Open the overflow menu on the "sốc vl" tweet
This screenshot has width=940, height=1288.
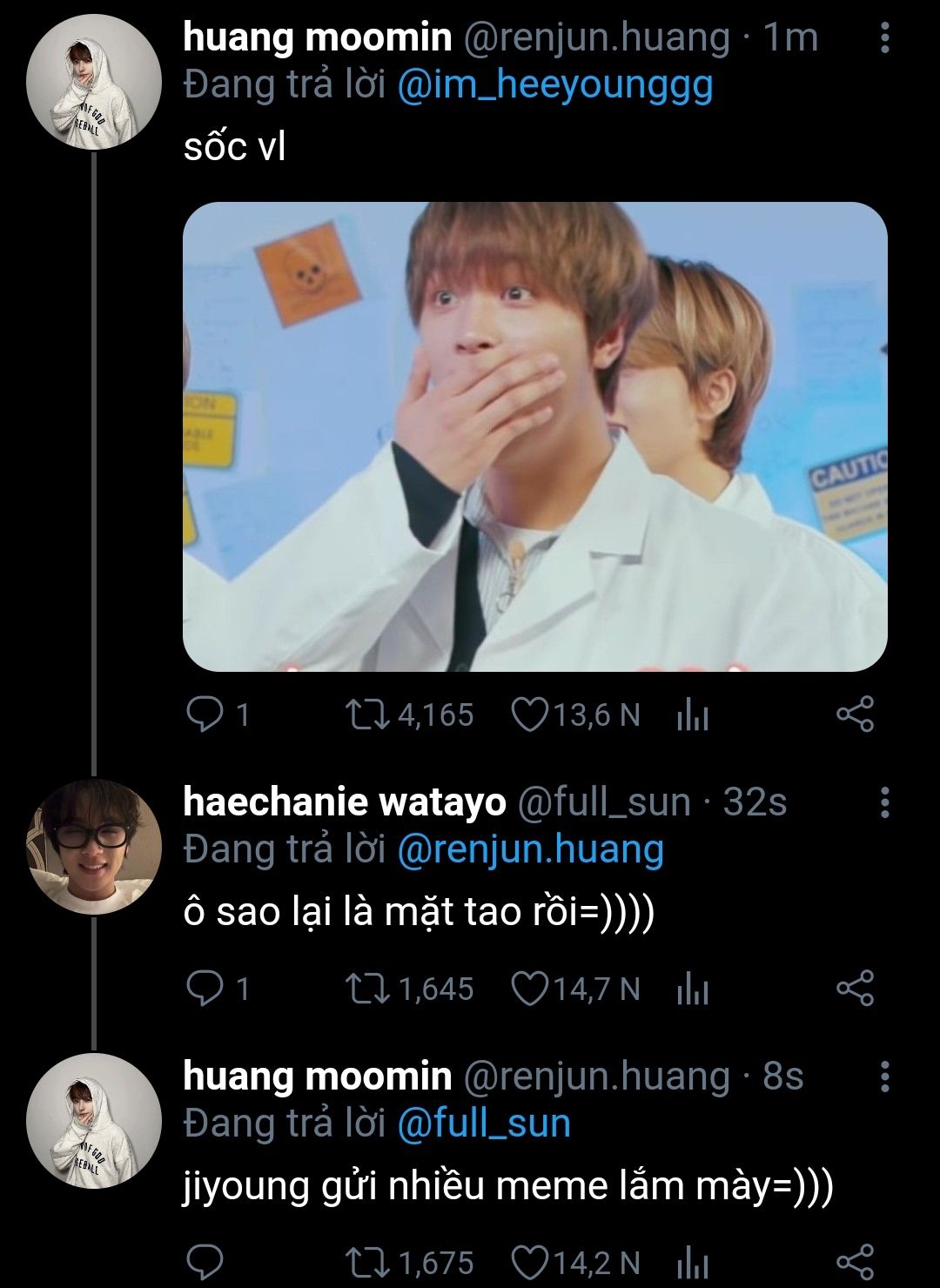point(884,38)
